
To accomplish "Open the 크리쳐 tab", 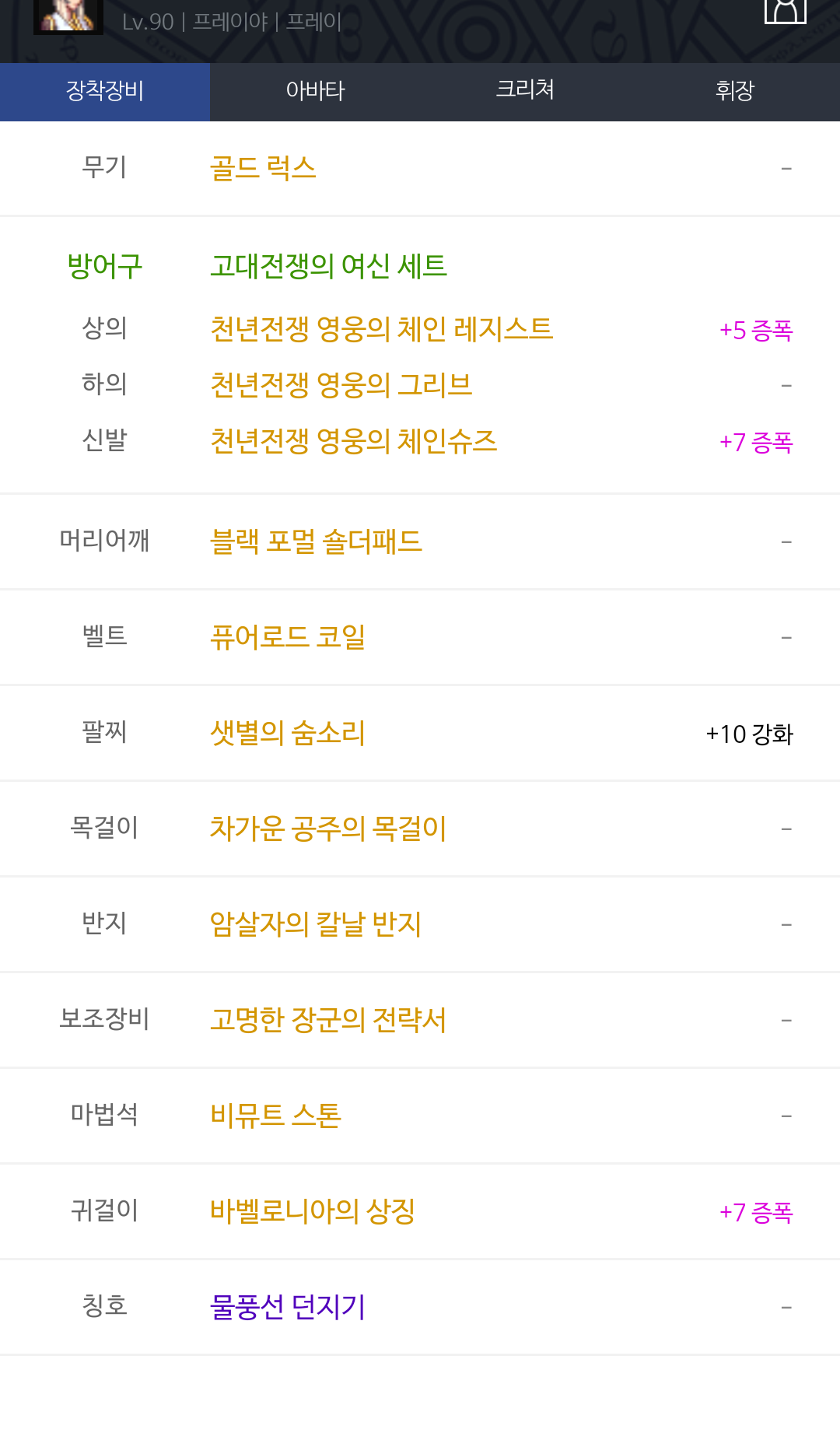I will click(525, 91).
